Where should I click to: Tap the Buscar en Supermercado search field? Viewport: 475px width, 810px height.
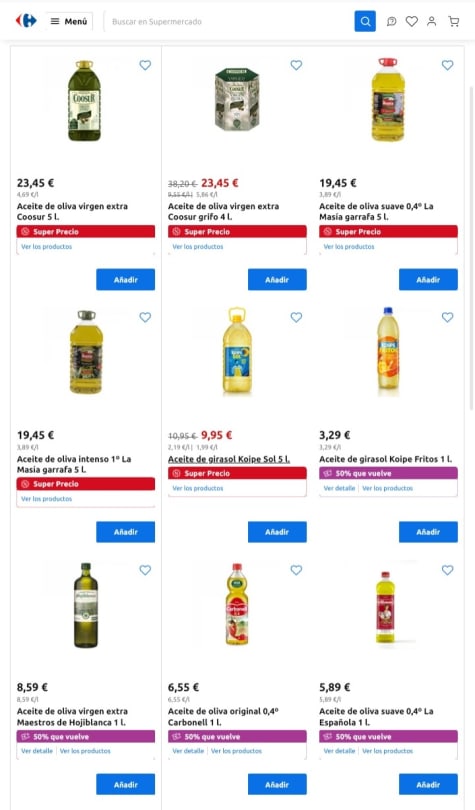point(229,22)
